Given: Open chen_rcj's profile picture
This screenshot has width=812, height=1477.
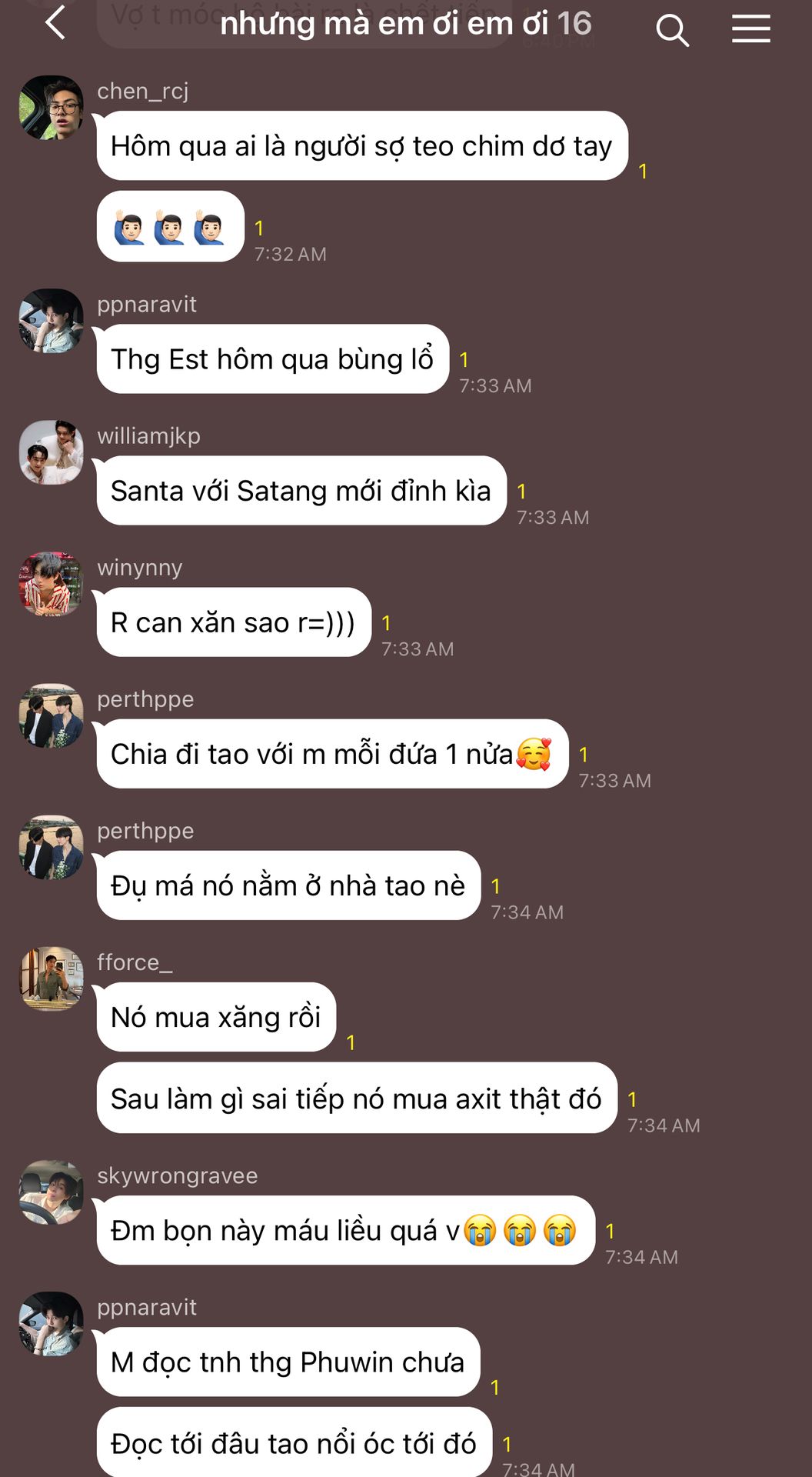Looking at the screenshot, I should 51,108.
